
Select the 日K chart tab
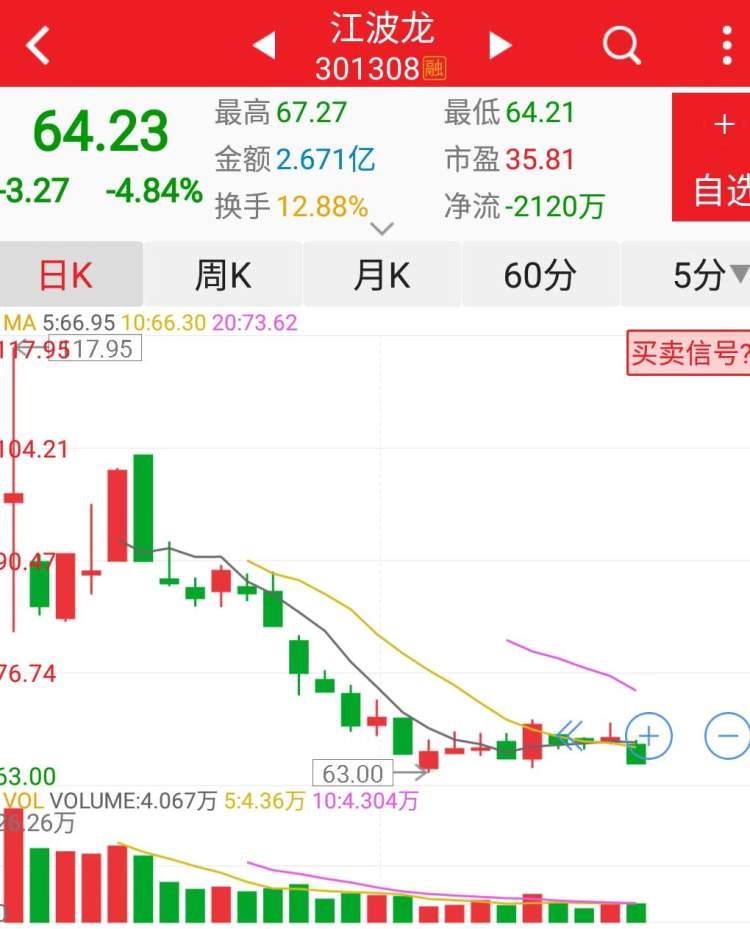point(68,274)
